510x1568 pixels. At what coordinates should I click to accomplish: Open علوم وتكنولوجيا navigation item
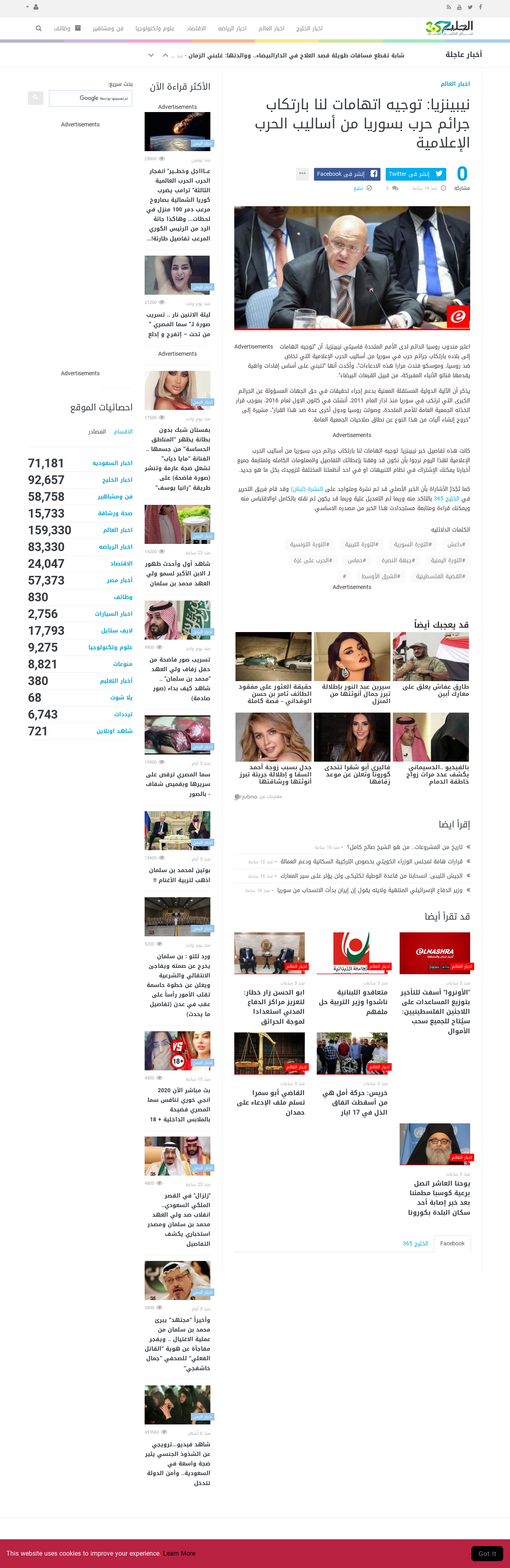[x=155, y=29]
